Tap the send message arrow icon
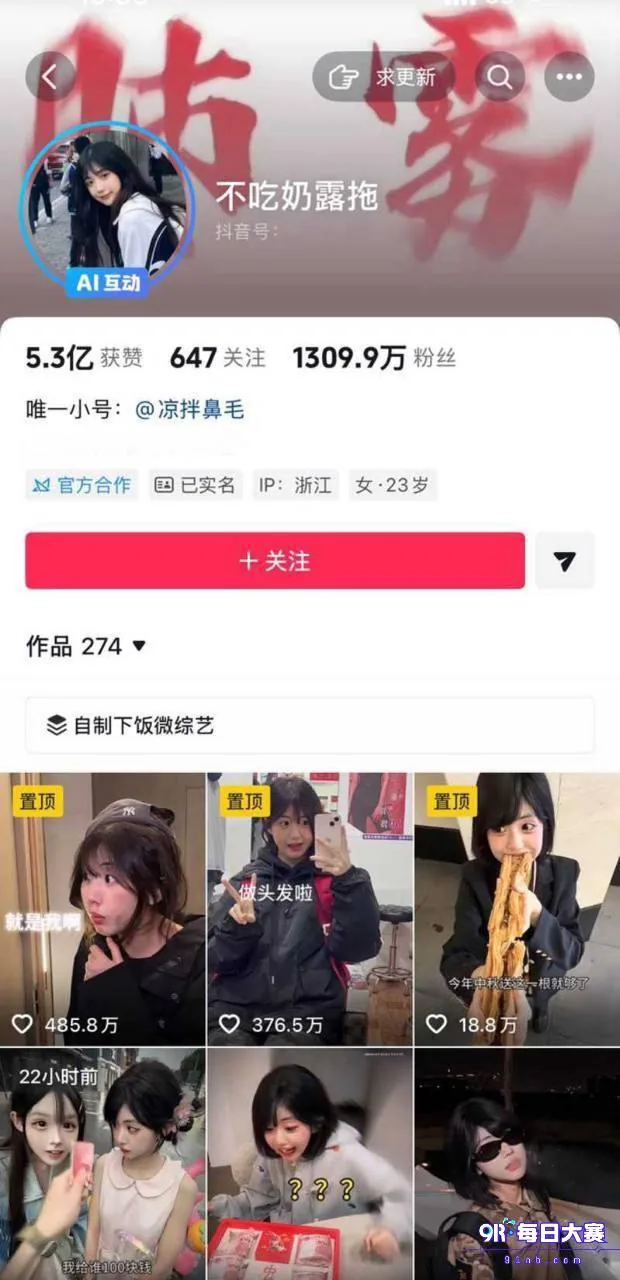 coord(565,561)
